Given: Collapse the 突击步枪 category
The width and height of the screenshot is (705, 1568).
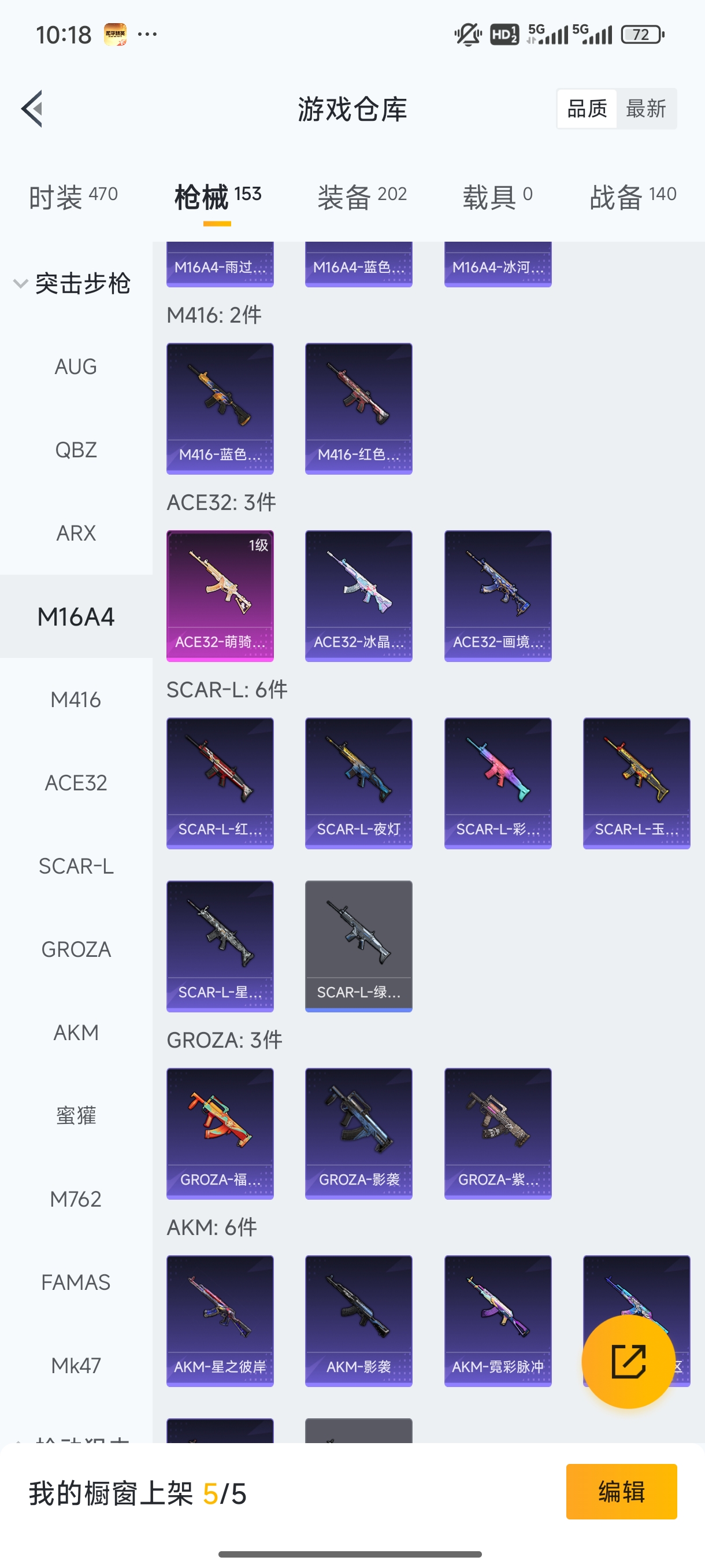Looking at the screenshot, I should (x=72, y=284).
